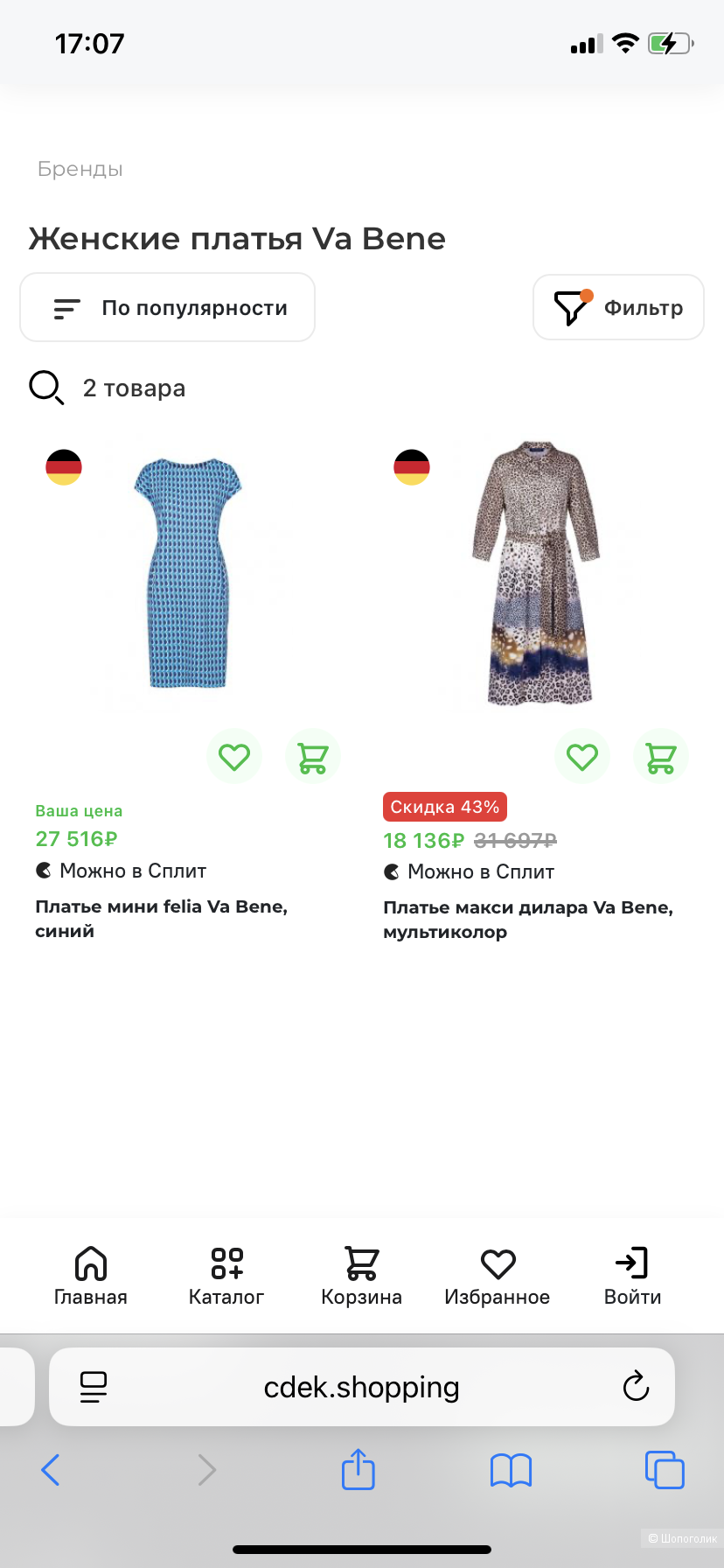Add felia mini dress to cart
This screenshot has height=1568, width=724.
pos(313,757)
